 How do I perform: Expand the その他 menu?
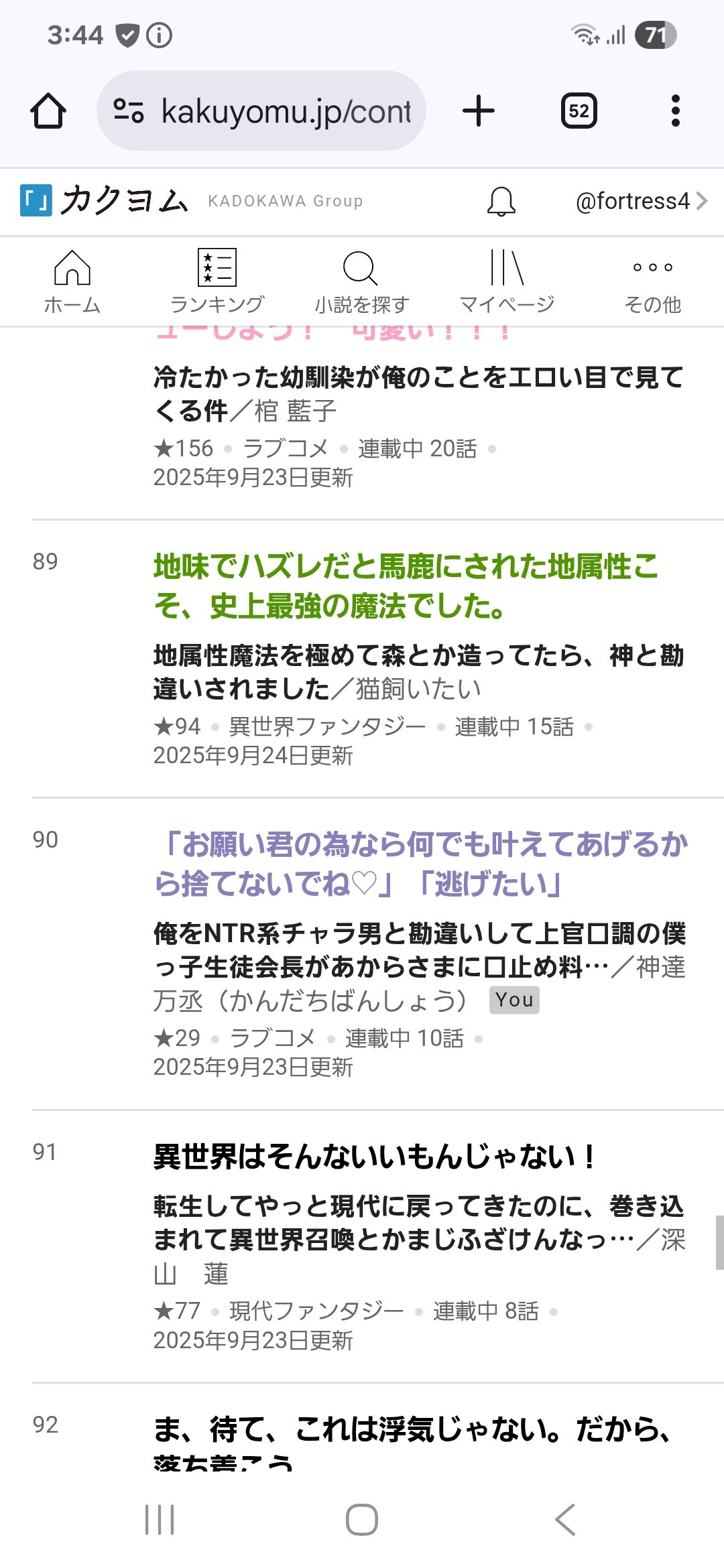click(652, 281)
